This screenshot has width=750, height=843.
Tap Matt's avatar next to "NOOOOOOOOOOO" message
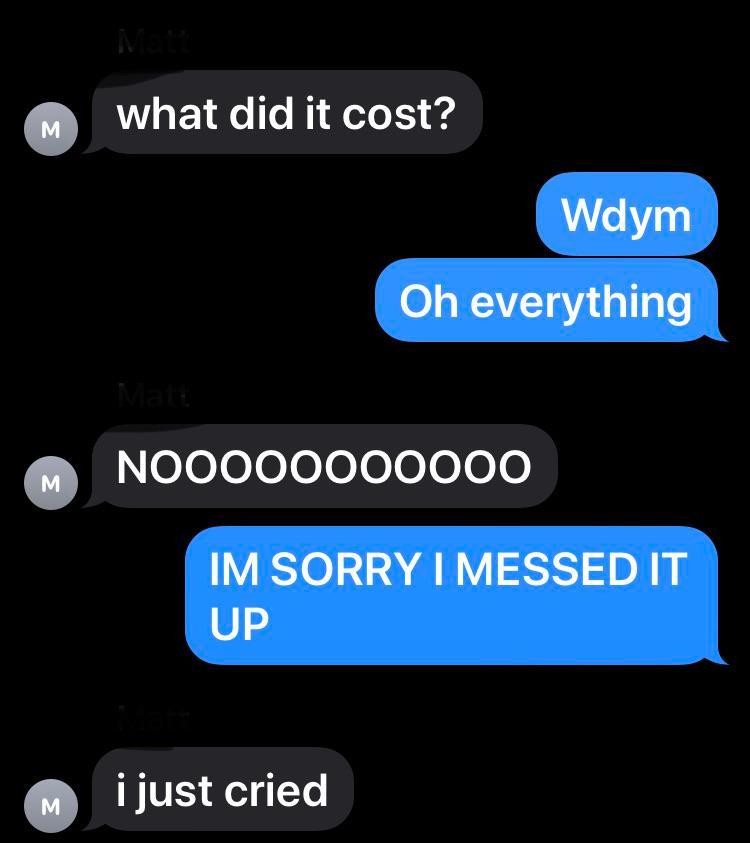(x=51, y=483)
